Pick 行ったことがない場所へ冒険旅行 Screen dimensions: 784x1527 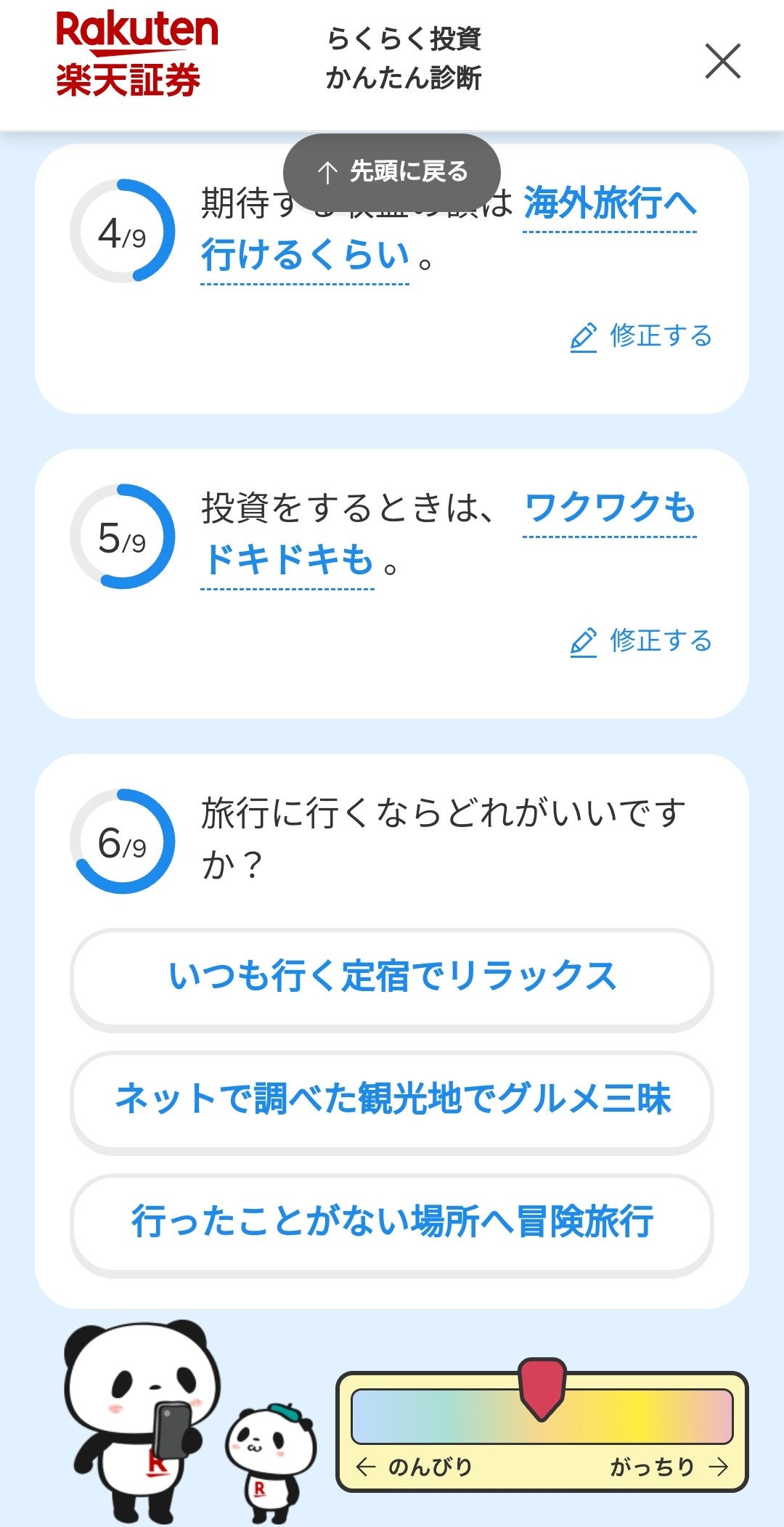392,1222
